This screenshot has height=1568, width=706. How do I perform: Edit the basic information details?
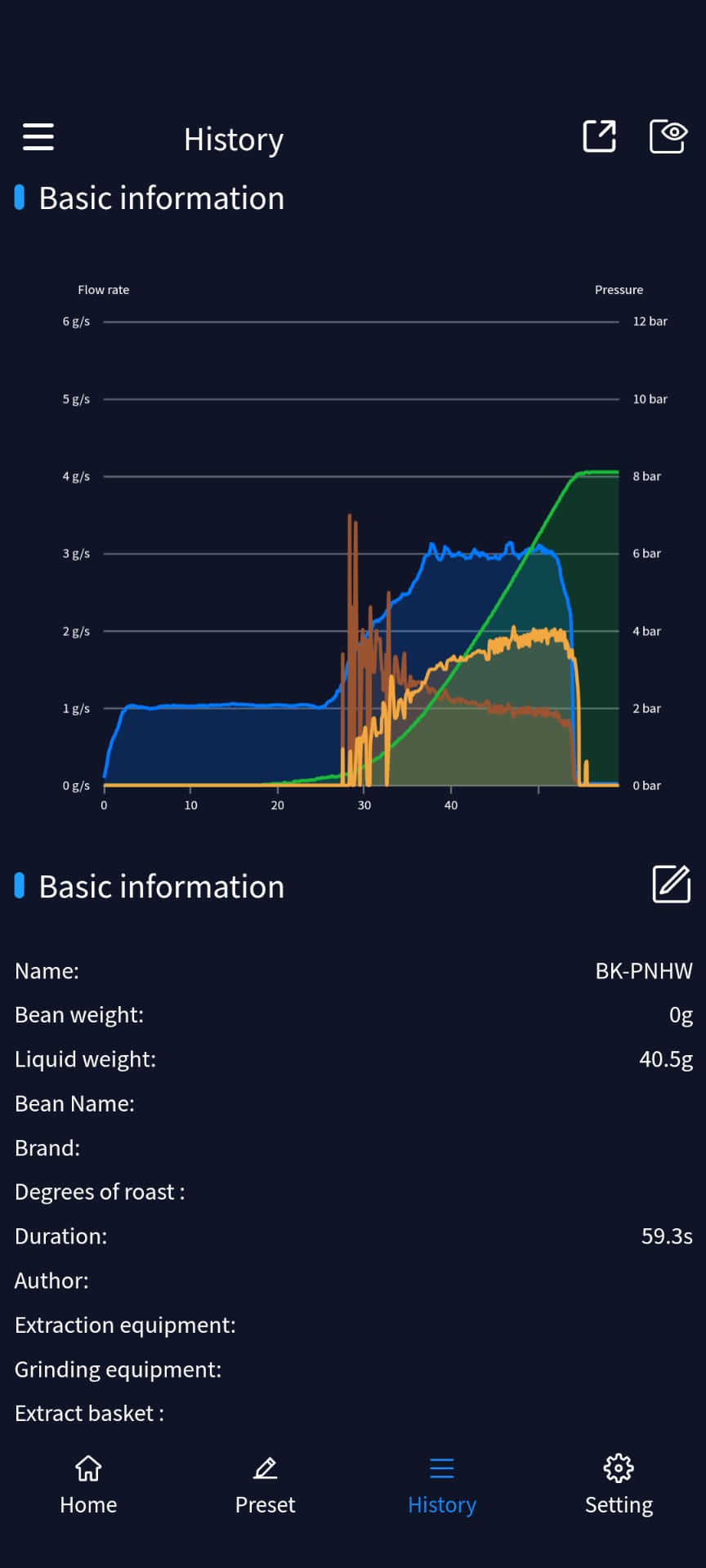(x=672, y=884)
